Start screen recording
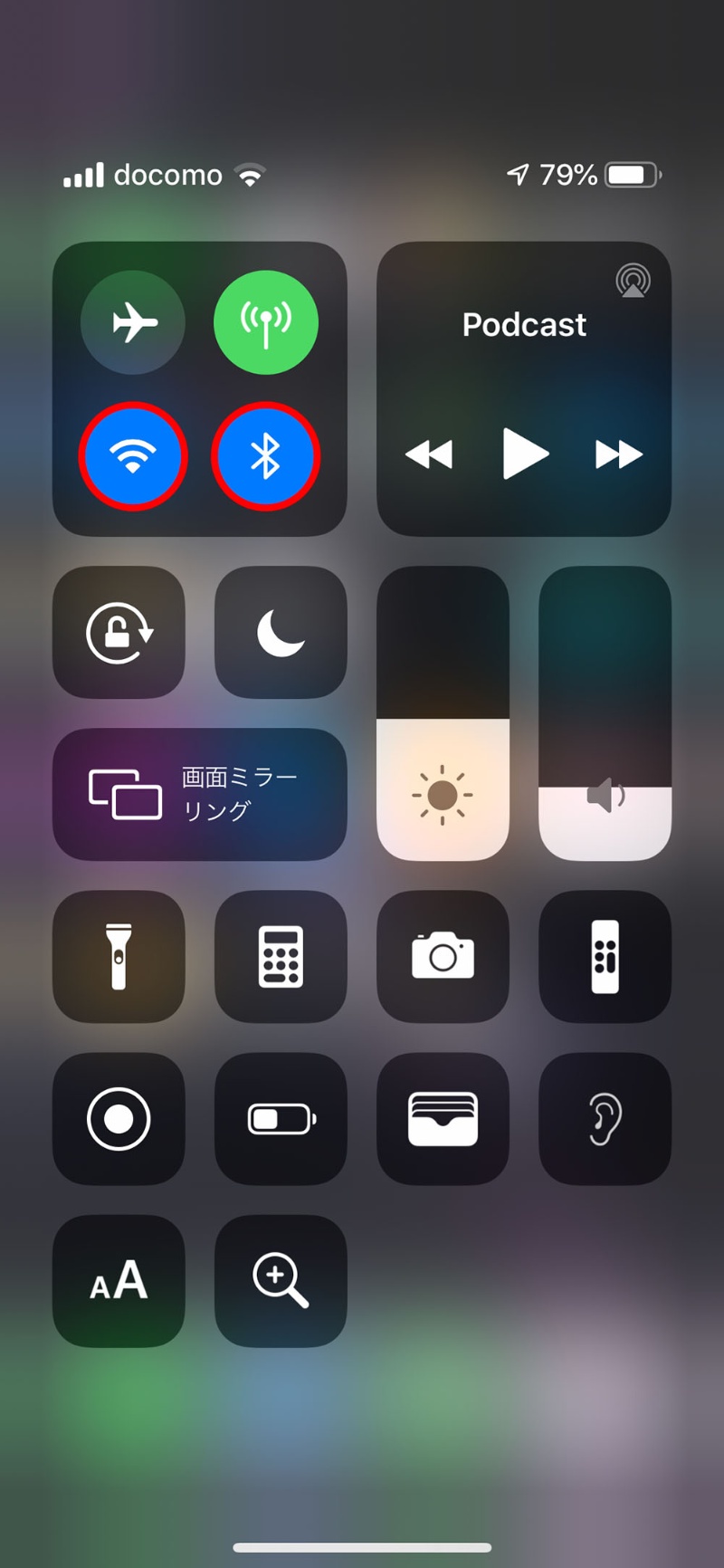724x1568 pixels. (x=119, y=1118)
